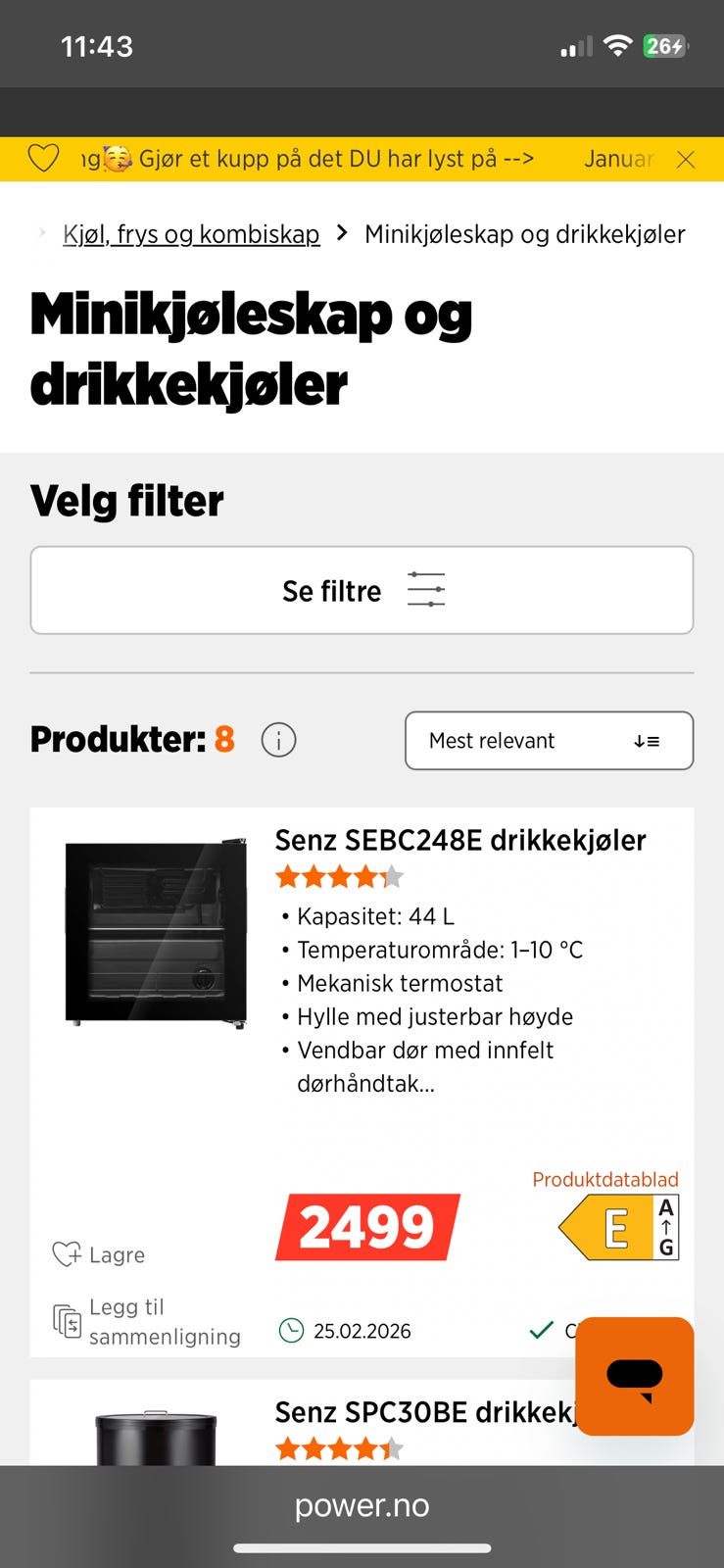Open the chat assistant bubble

tap(634, 1376)
